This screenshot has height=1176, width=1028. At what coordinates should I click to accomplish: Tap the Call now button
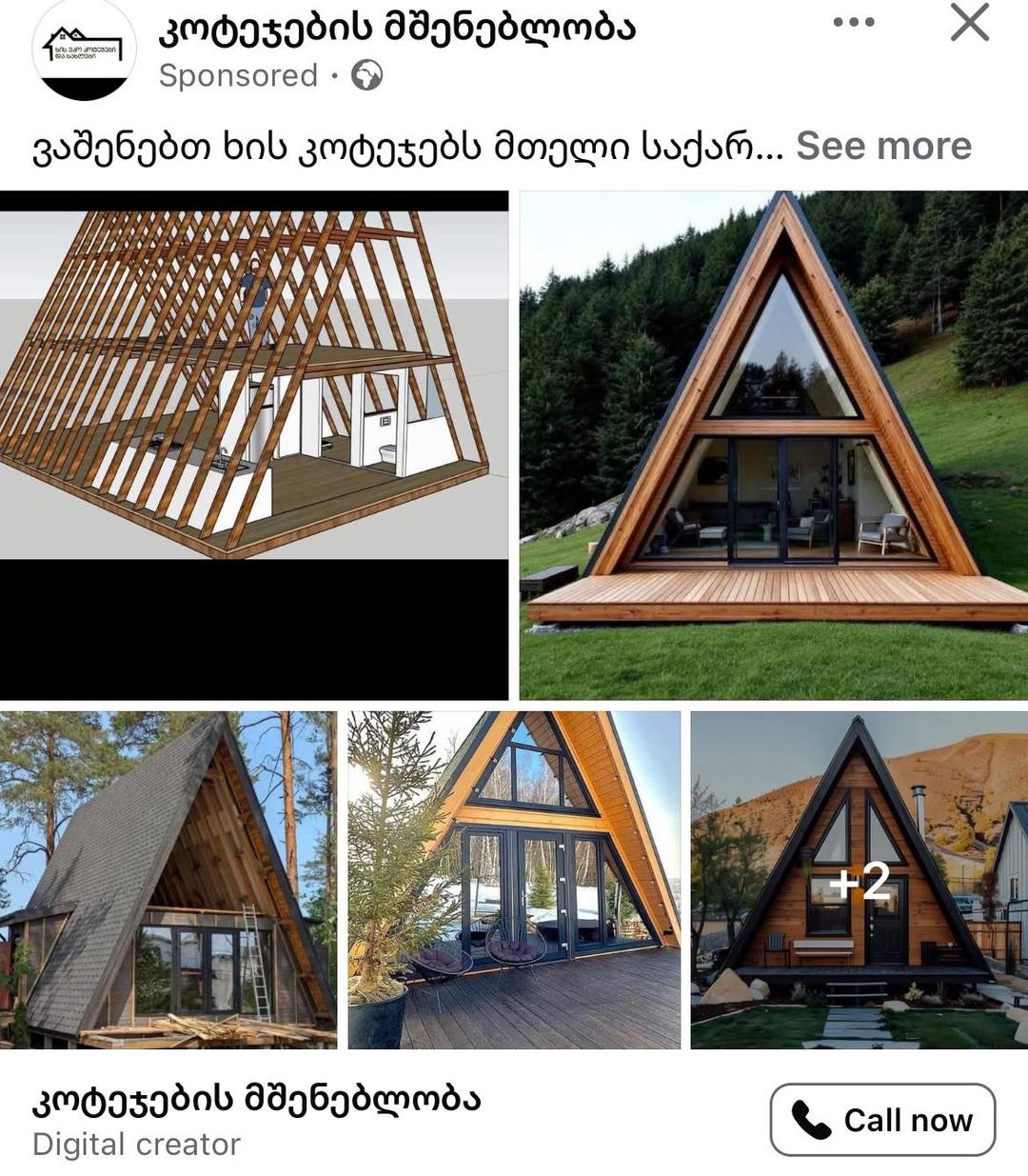click(882, 1120)
